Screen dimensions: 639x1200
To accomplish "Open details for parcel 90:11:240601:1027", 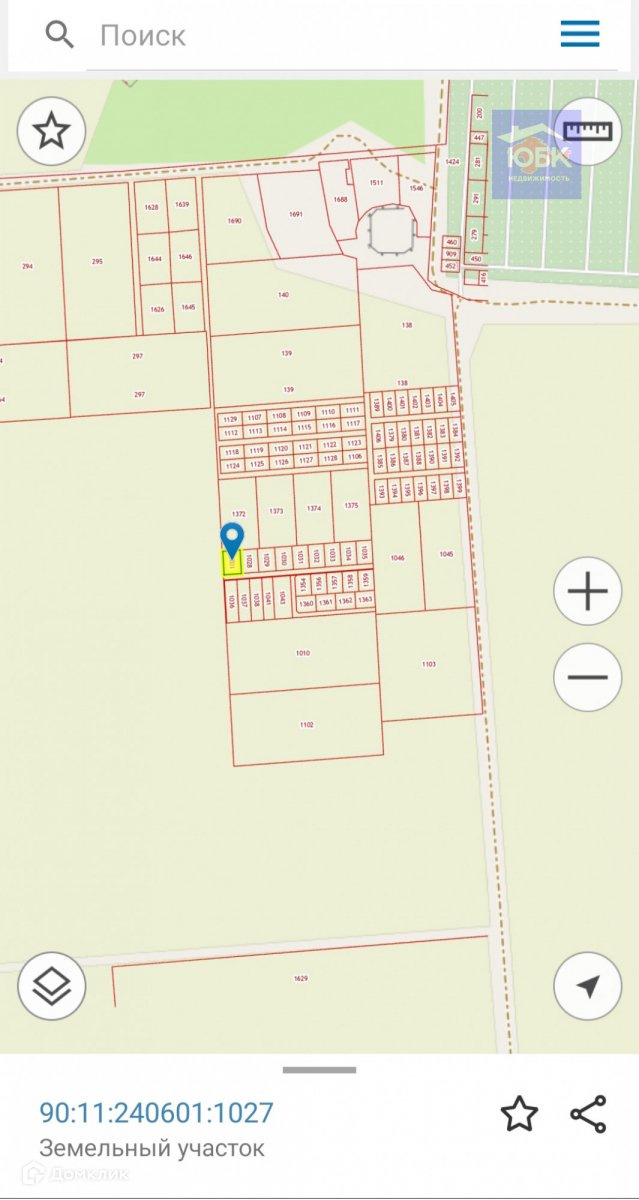I will (156, 1113).
